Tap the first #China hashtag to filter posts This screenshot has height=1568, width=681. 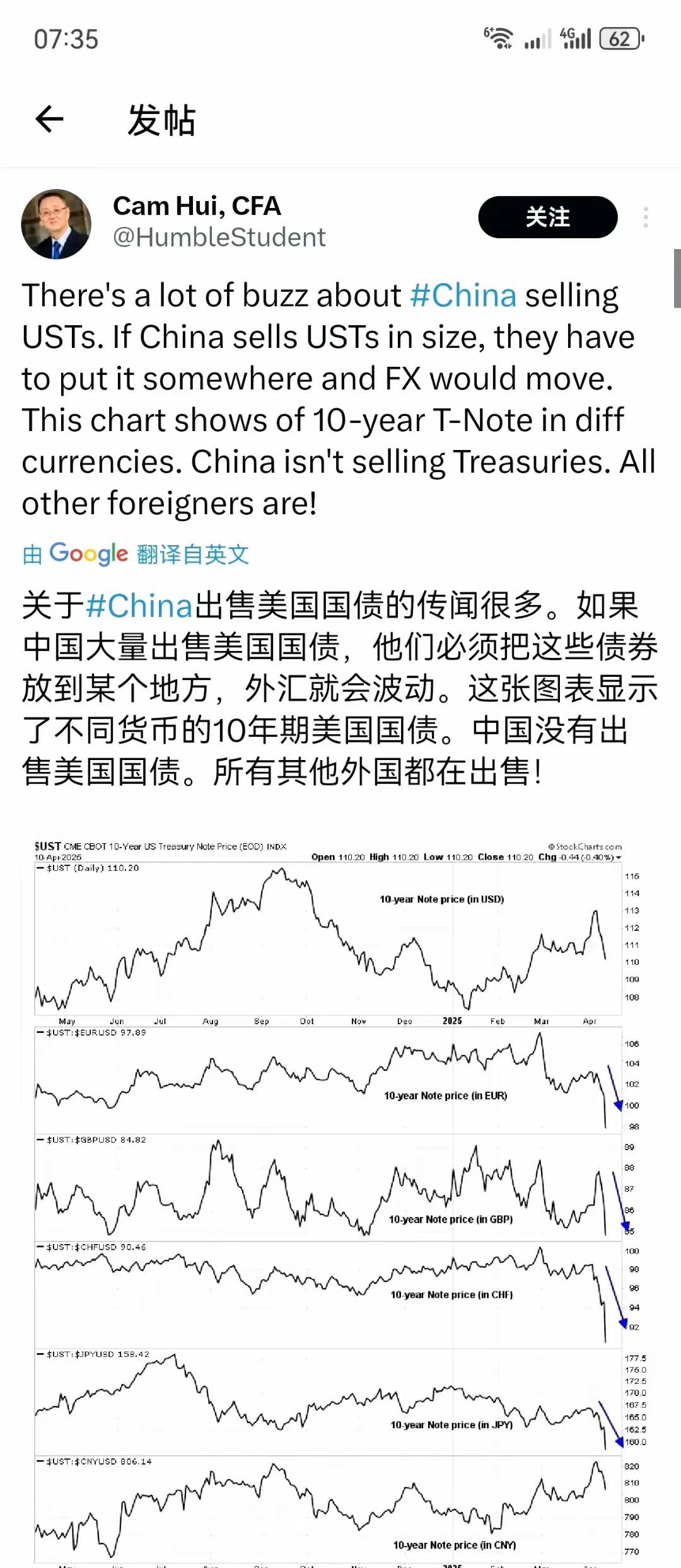pyautogui.click(x=465, y=295)
